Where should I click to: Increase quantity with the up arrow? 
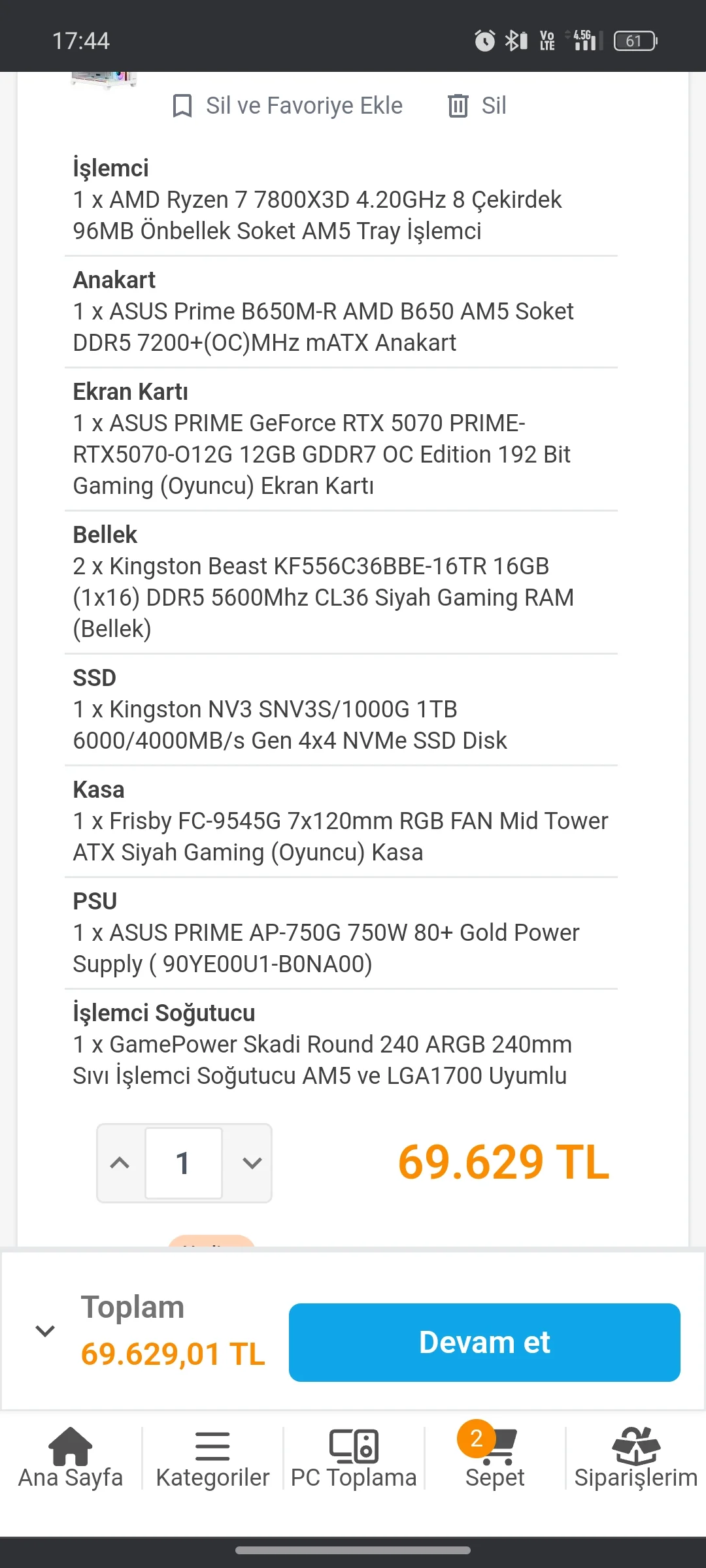120,1163
